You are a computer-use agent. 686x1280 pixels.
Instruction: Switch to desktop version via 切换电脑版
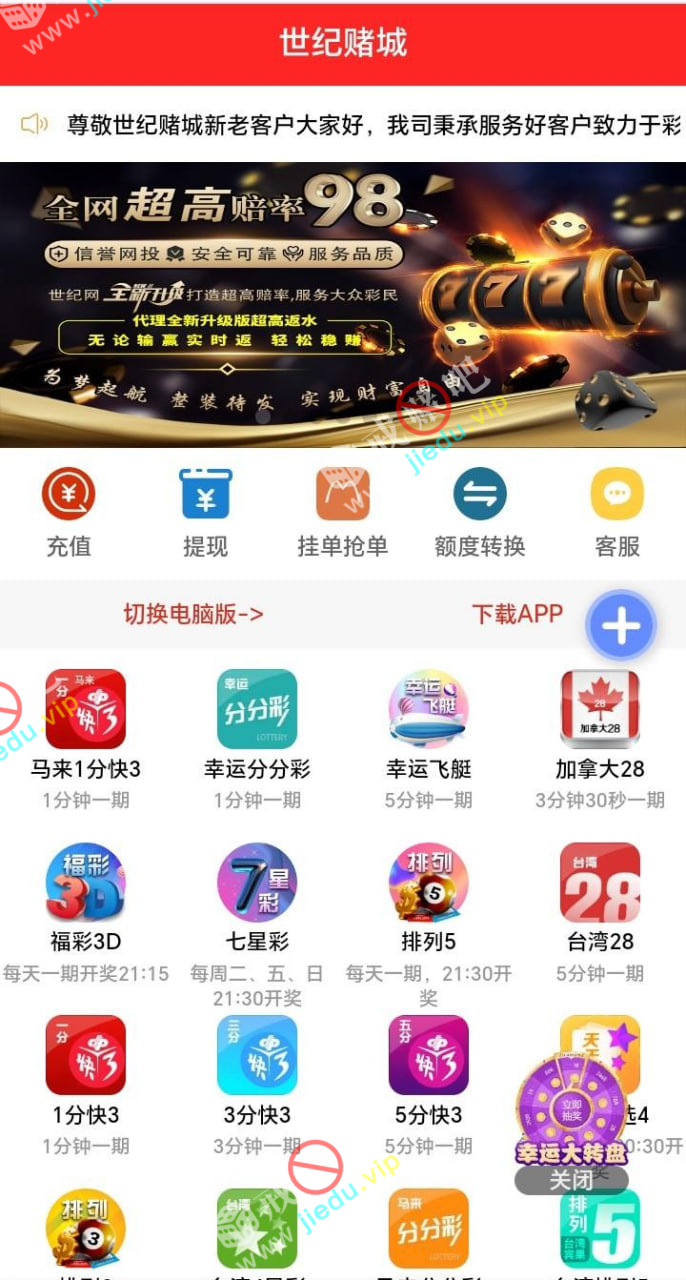click(x=193, y=613)
